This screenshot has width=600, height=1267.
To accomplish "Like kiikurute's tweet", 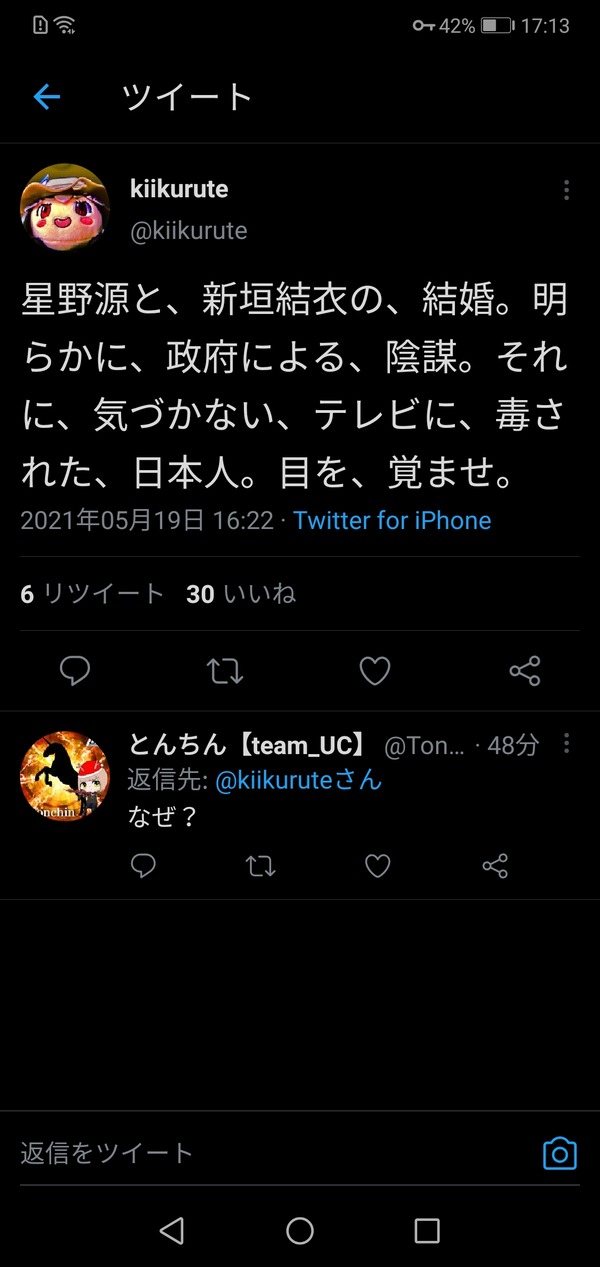I will pyautogui.click(x=375, y=671).
